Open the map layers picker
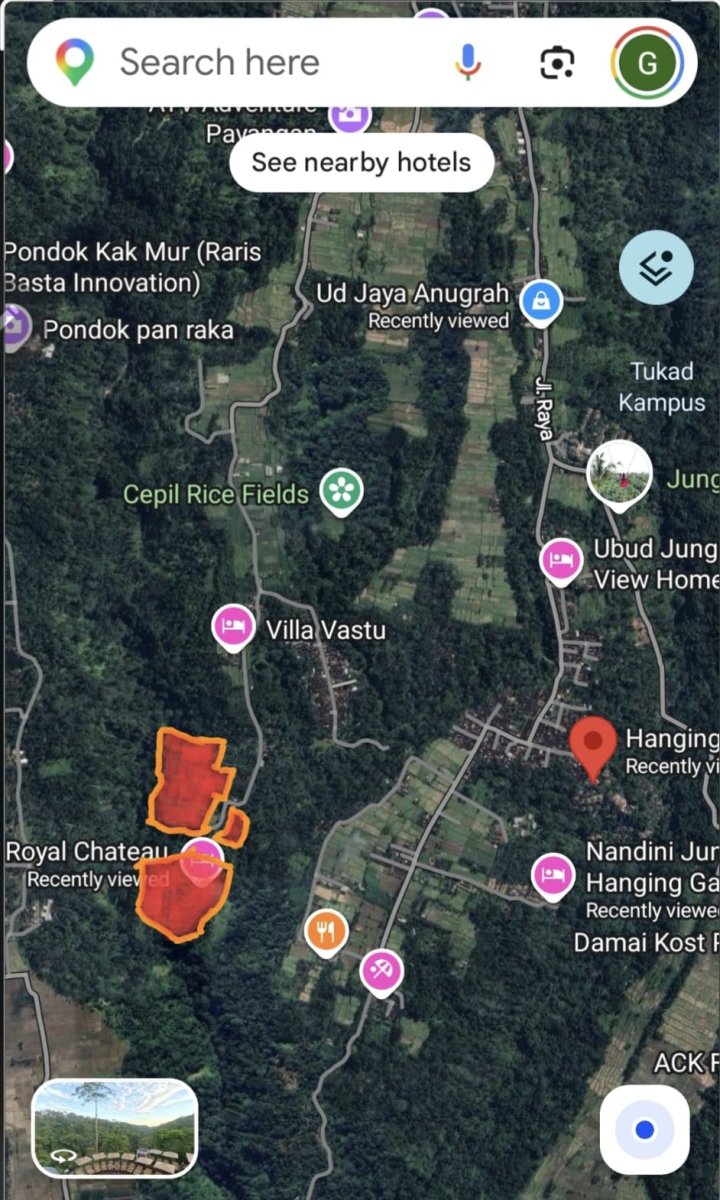Image resolution: width=720 pixels, height=1200 pixels. (x=655, y=267)
